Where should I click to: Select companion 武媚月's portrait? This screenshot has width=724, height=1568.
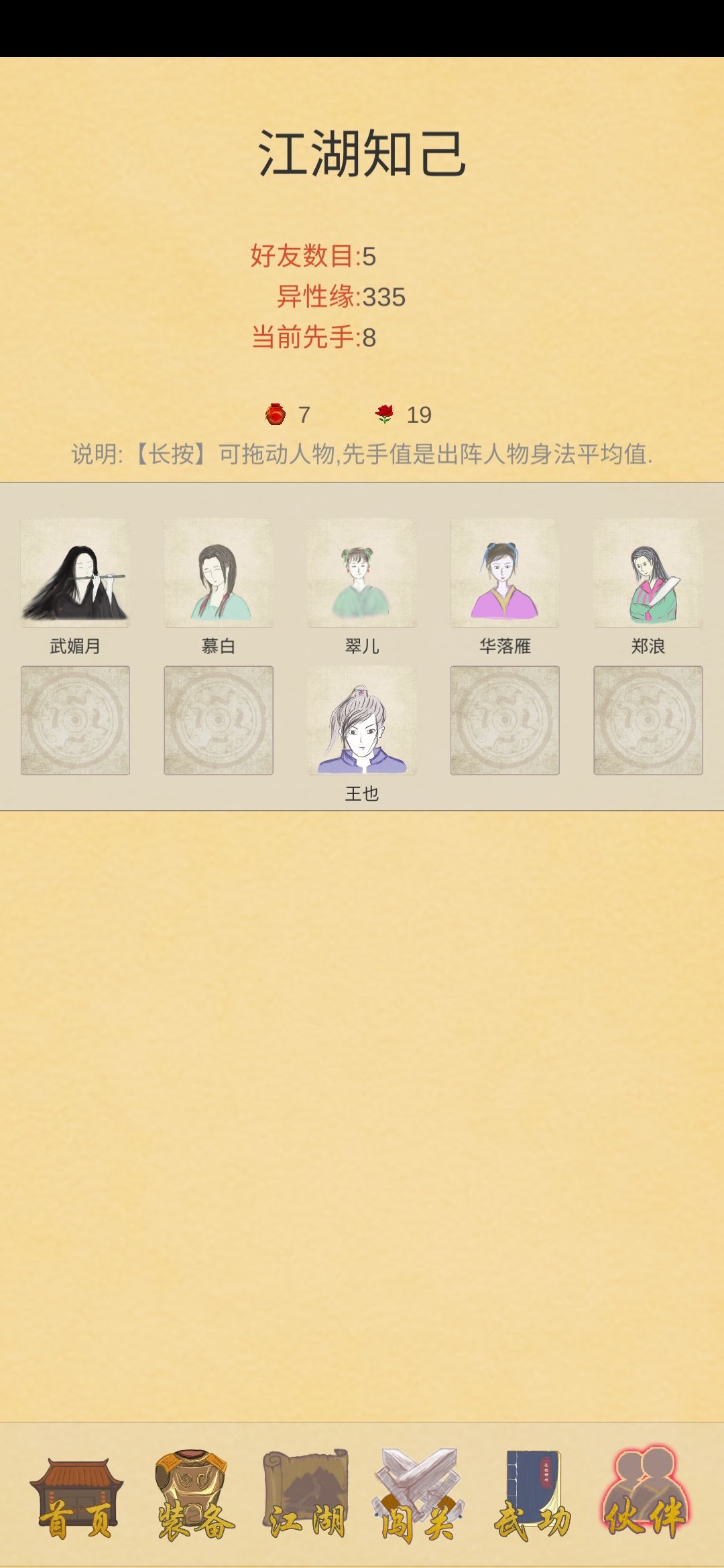pyautogui.click(x=77, y=575)
